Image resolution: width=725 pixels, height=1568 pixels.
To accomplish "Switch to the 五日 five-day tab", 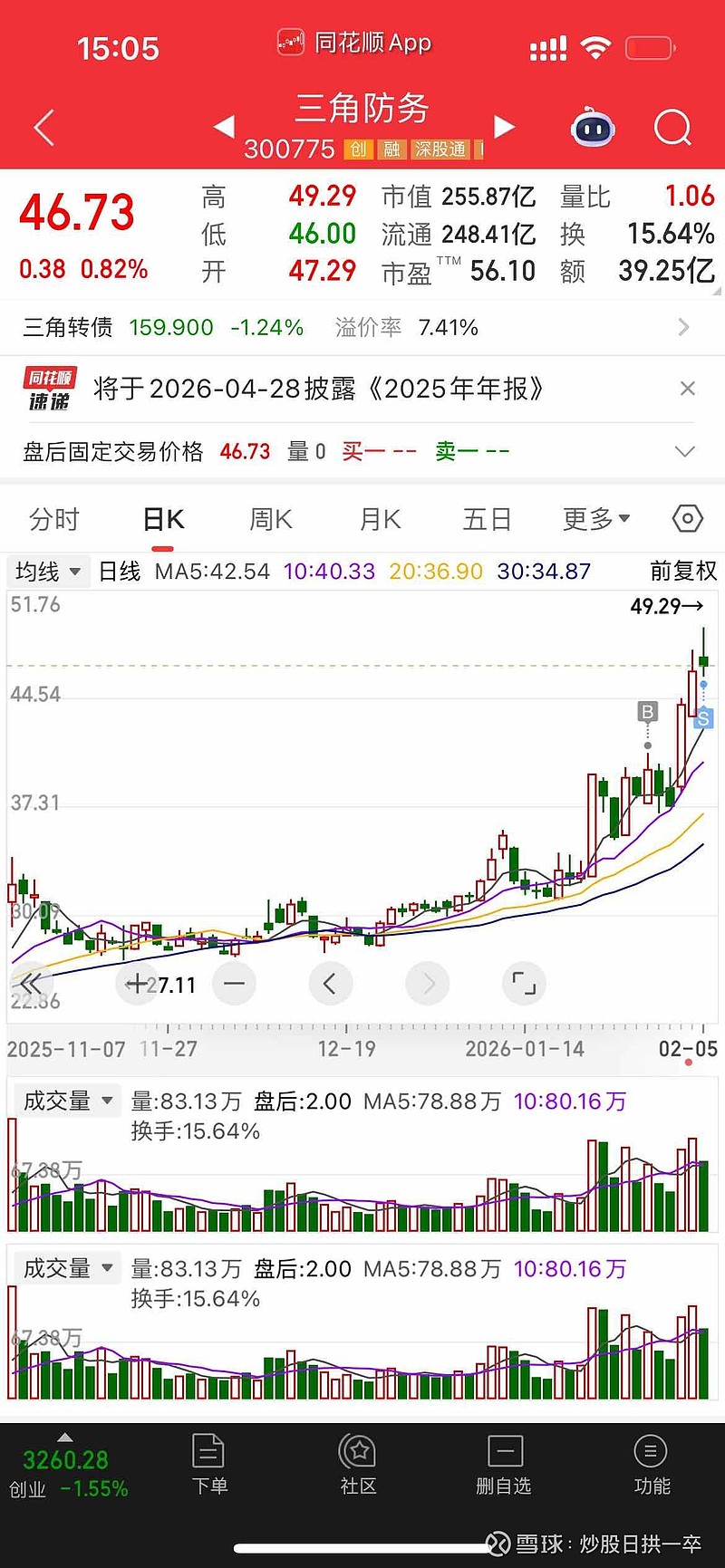I will coord(487,518).
